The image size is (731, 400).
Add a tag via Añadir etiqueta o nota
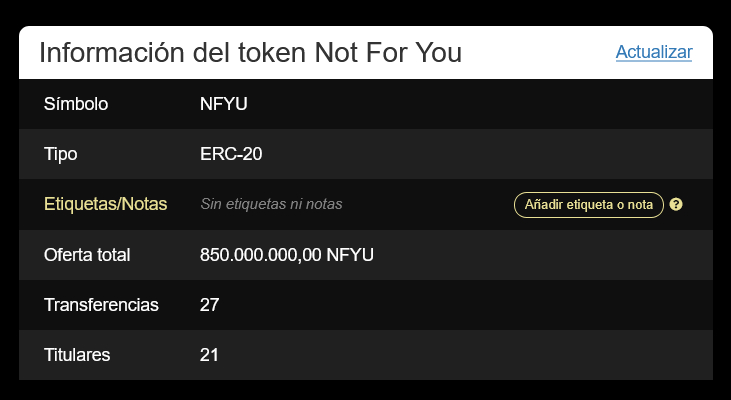[x=588, y=205]
